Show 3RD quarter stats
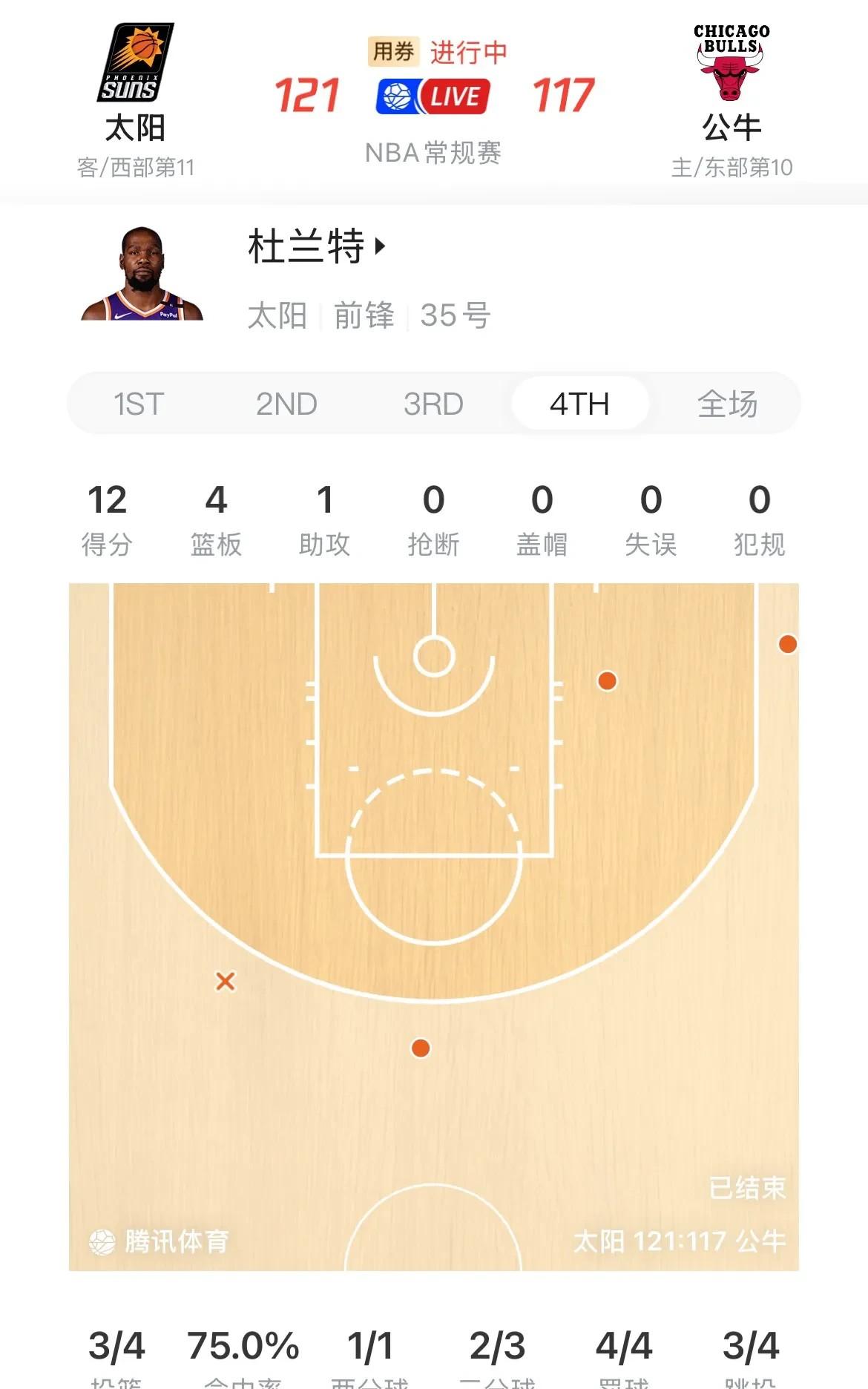 [433, 404]
